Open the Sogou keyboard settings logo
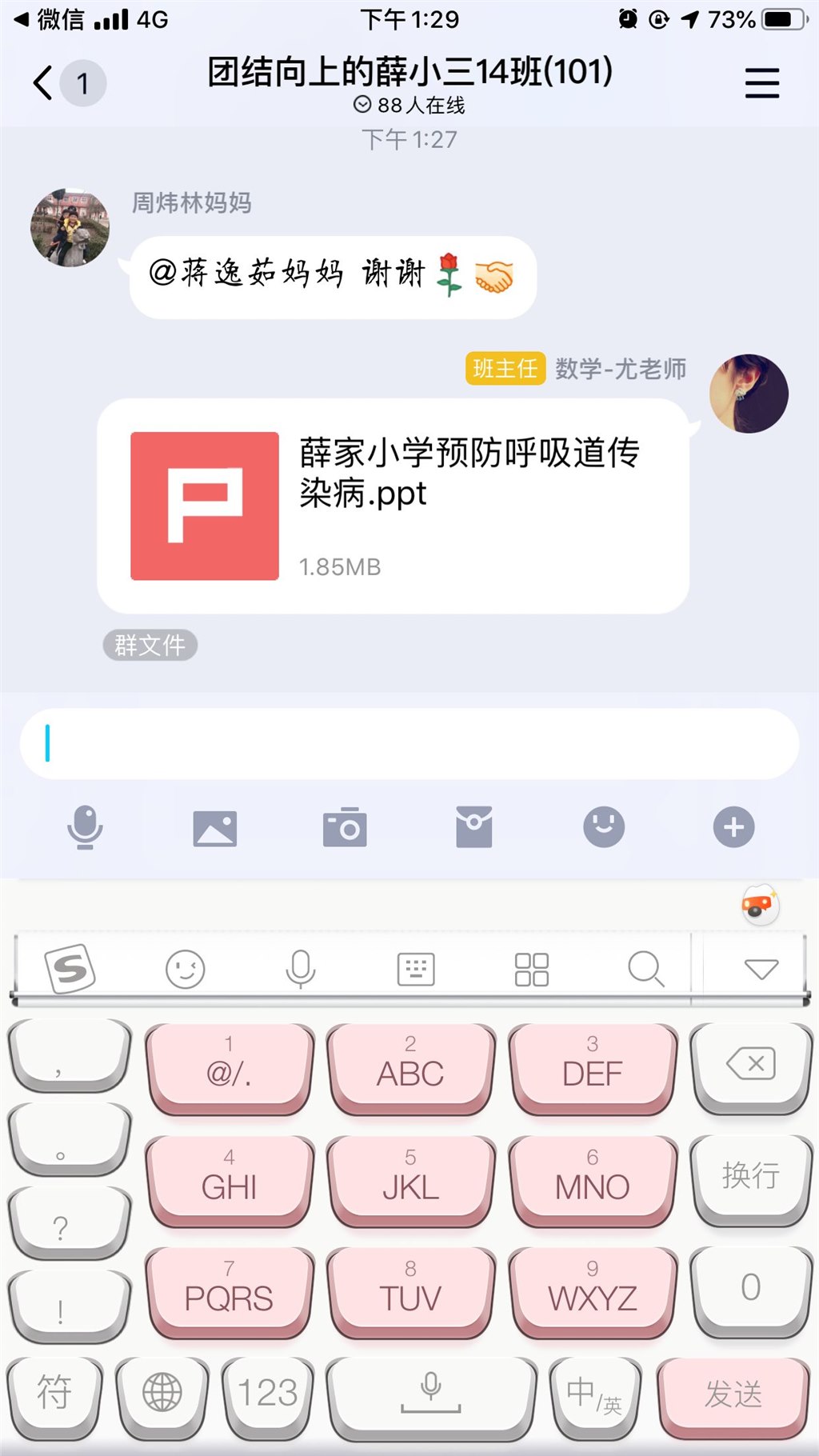Viewport: 819px width, 1456px height. coord(70,970)
